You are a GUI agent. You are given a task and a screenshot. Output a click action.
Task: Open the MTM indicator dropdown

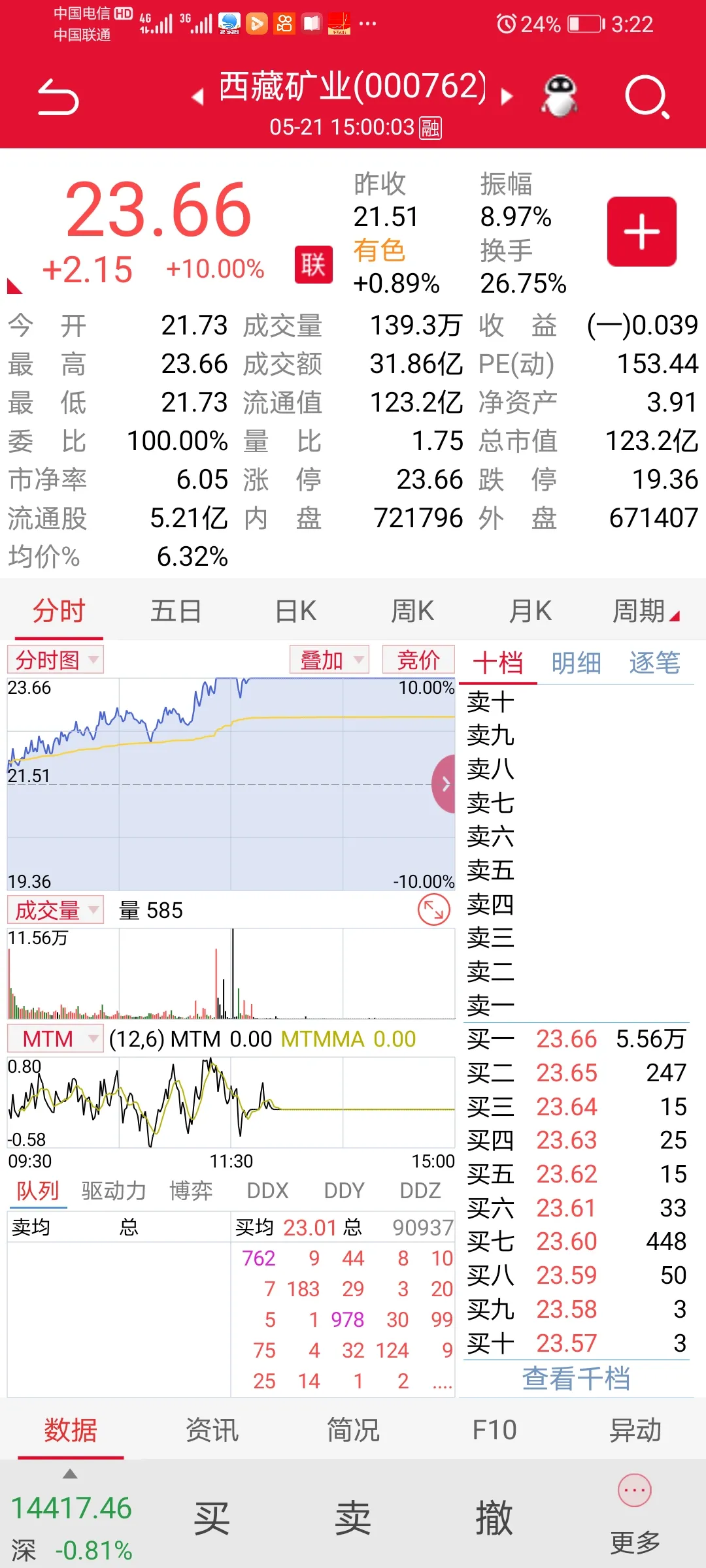coord(56,1039)
